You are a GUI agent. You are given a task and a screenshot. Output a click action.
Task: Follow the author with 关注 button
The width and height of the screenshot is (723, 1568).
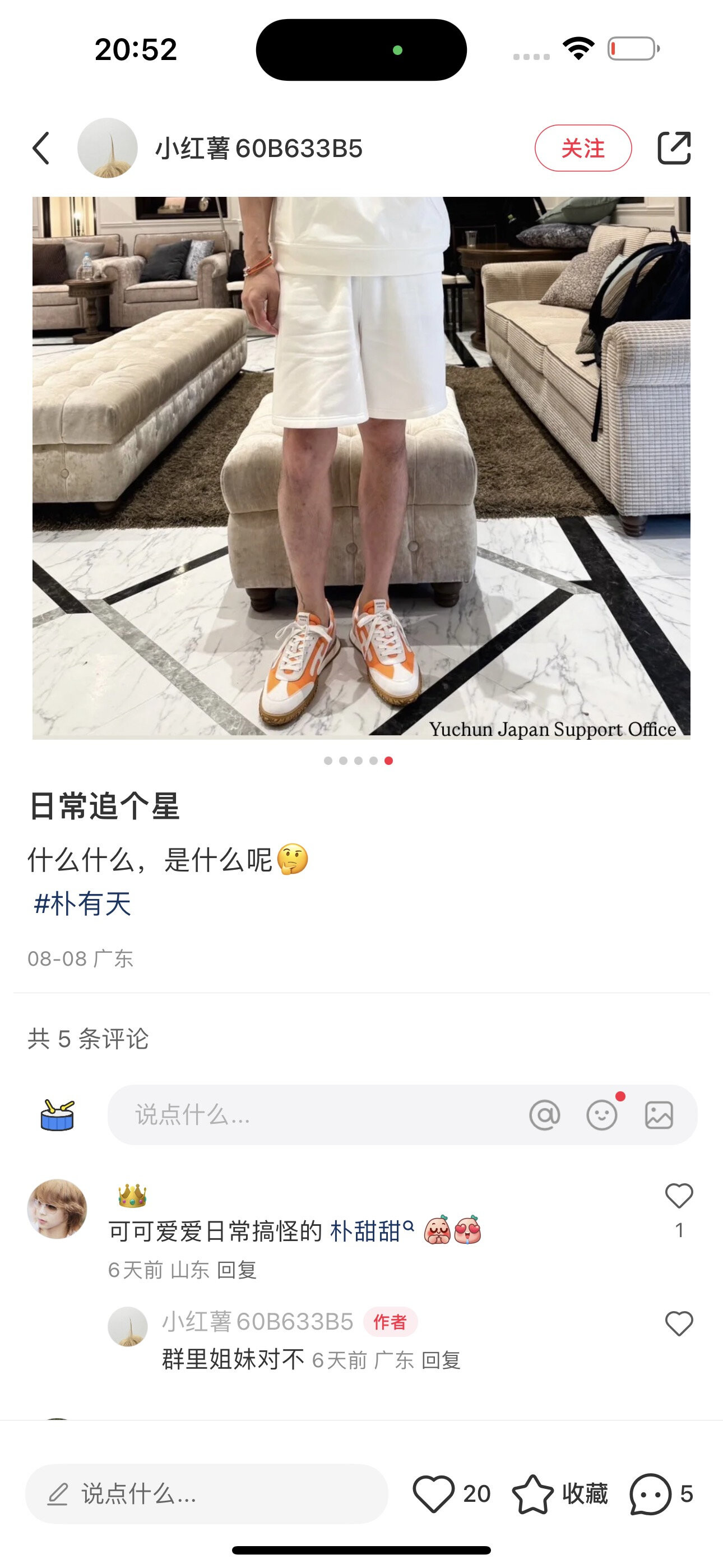pyautogui.click(x=582, y=148)
